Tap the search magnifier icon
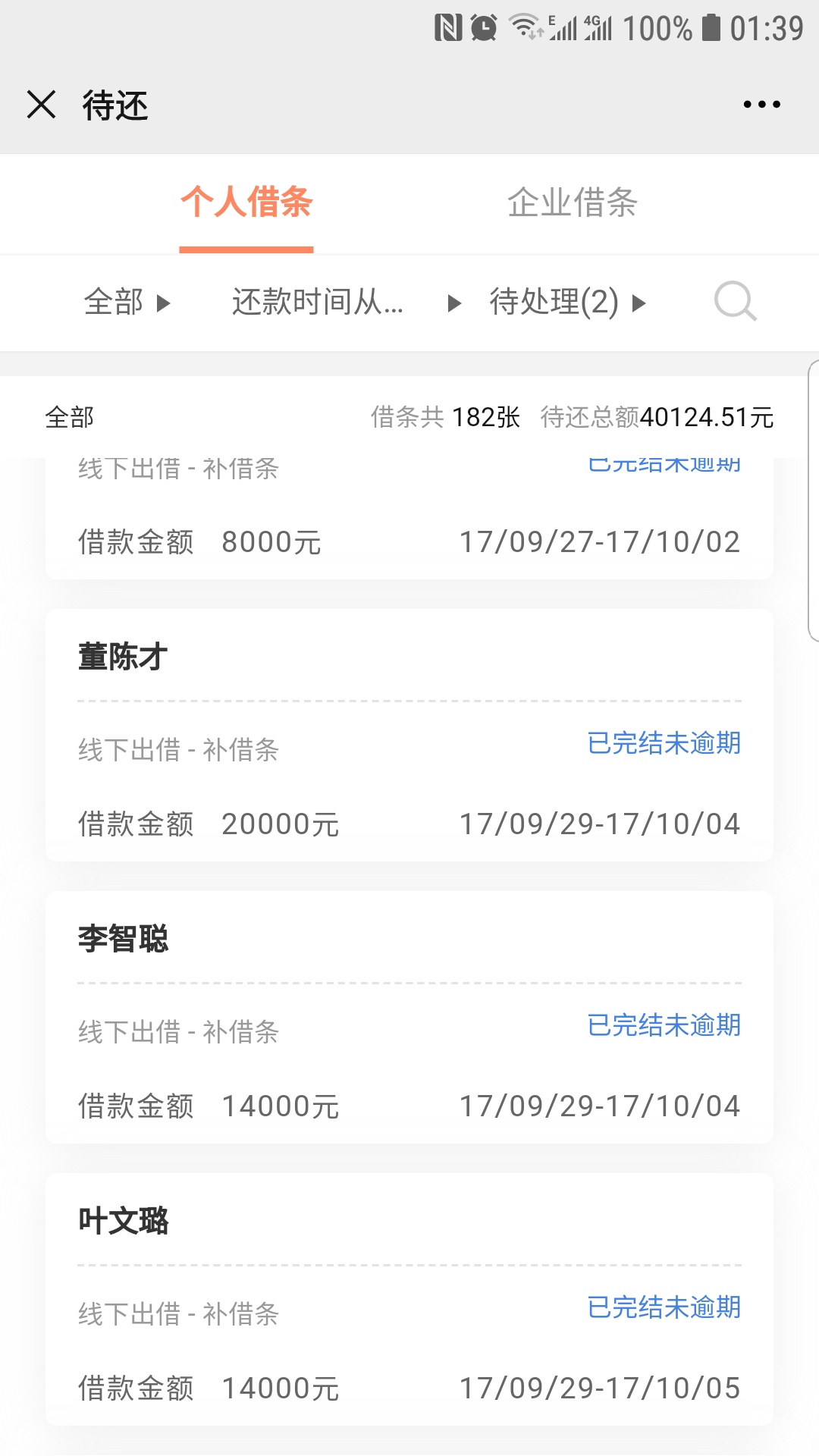The image size is (819, 1456). pos(735,303)
